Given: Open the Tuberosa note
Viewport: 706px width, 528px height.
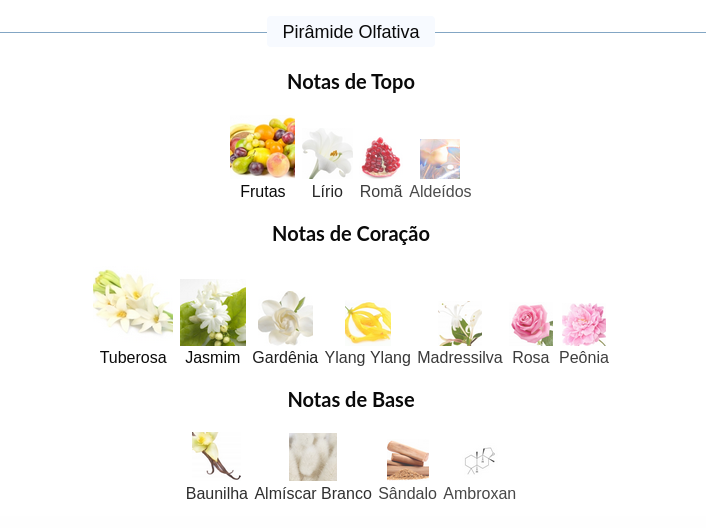Looking at the screenshot, I should 133,318.
